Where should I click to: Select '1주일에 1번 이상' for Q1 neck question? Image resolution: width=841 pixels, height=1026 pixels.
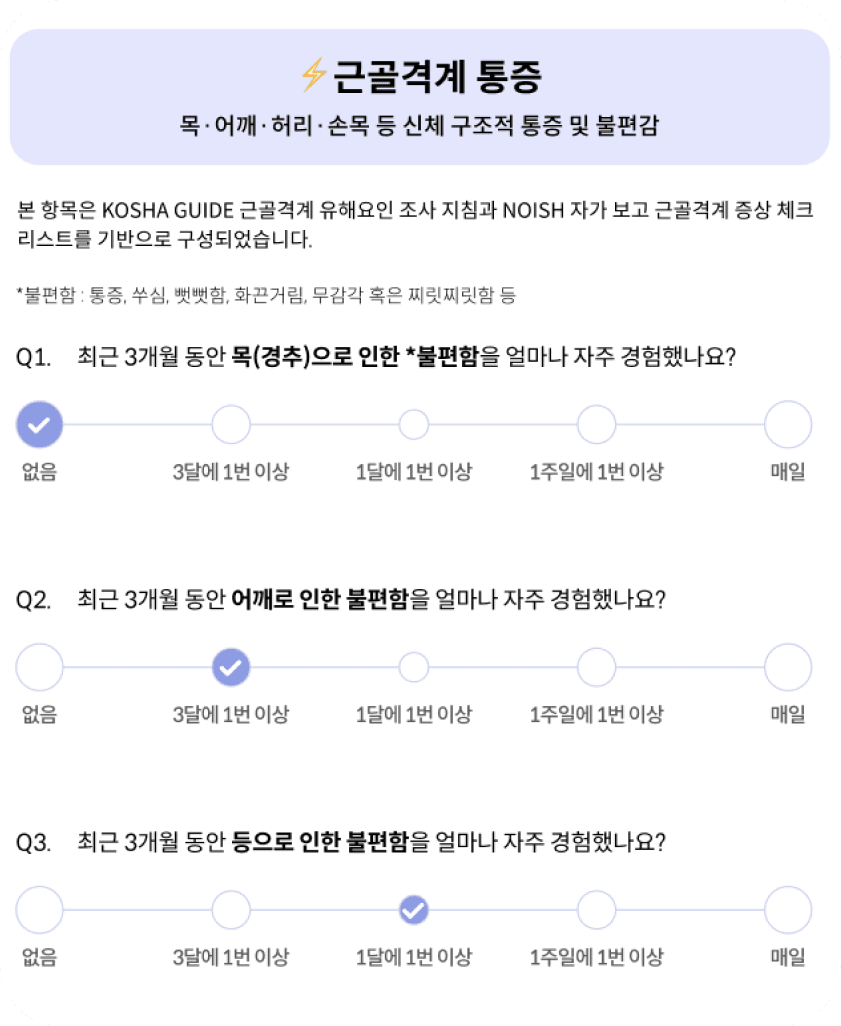point(597,425)
